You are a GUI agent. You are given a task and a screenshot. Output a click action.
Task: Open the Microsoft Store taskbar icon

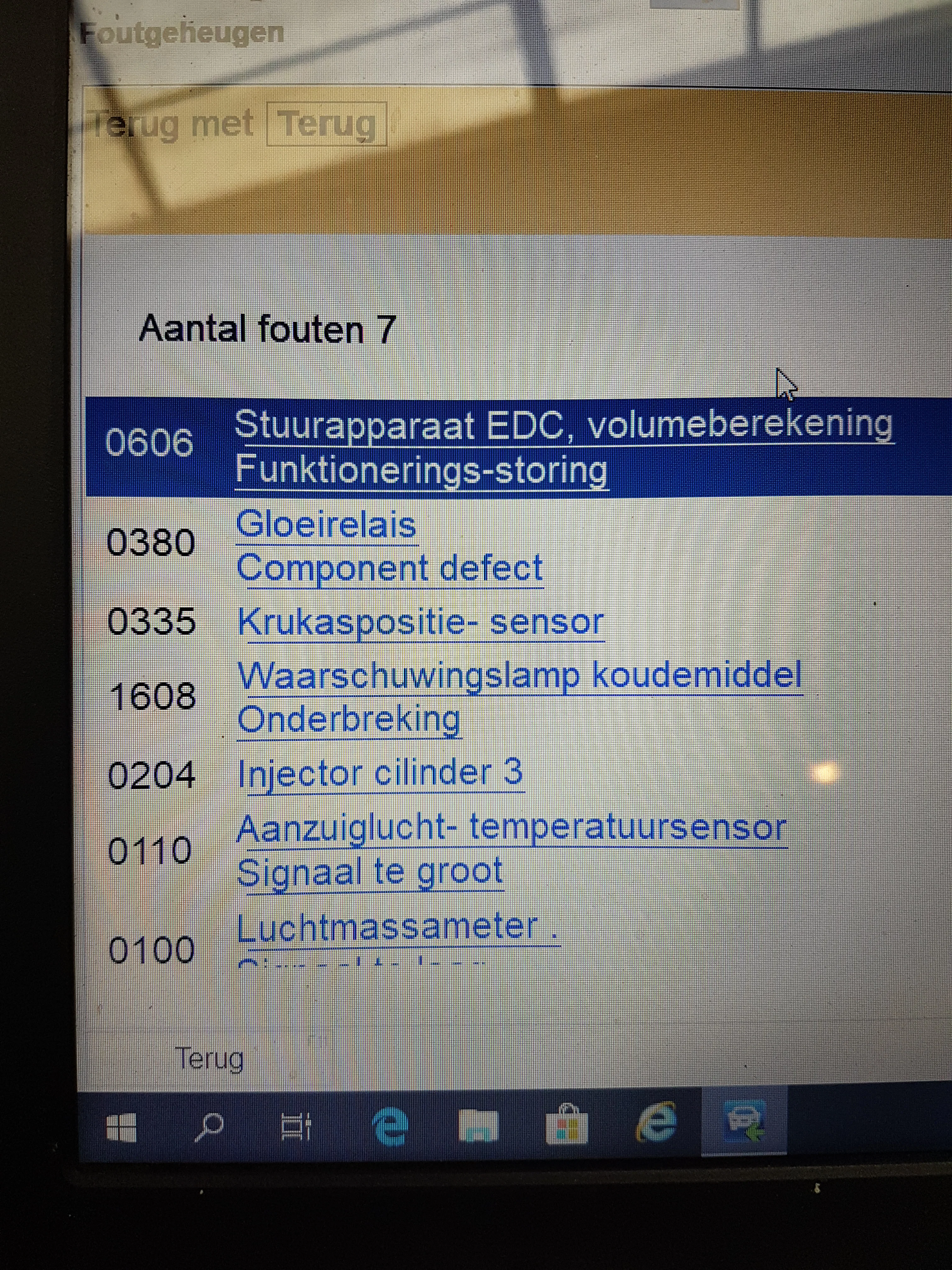pos(567,1126)
